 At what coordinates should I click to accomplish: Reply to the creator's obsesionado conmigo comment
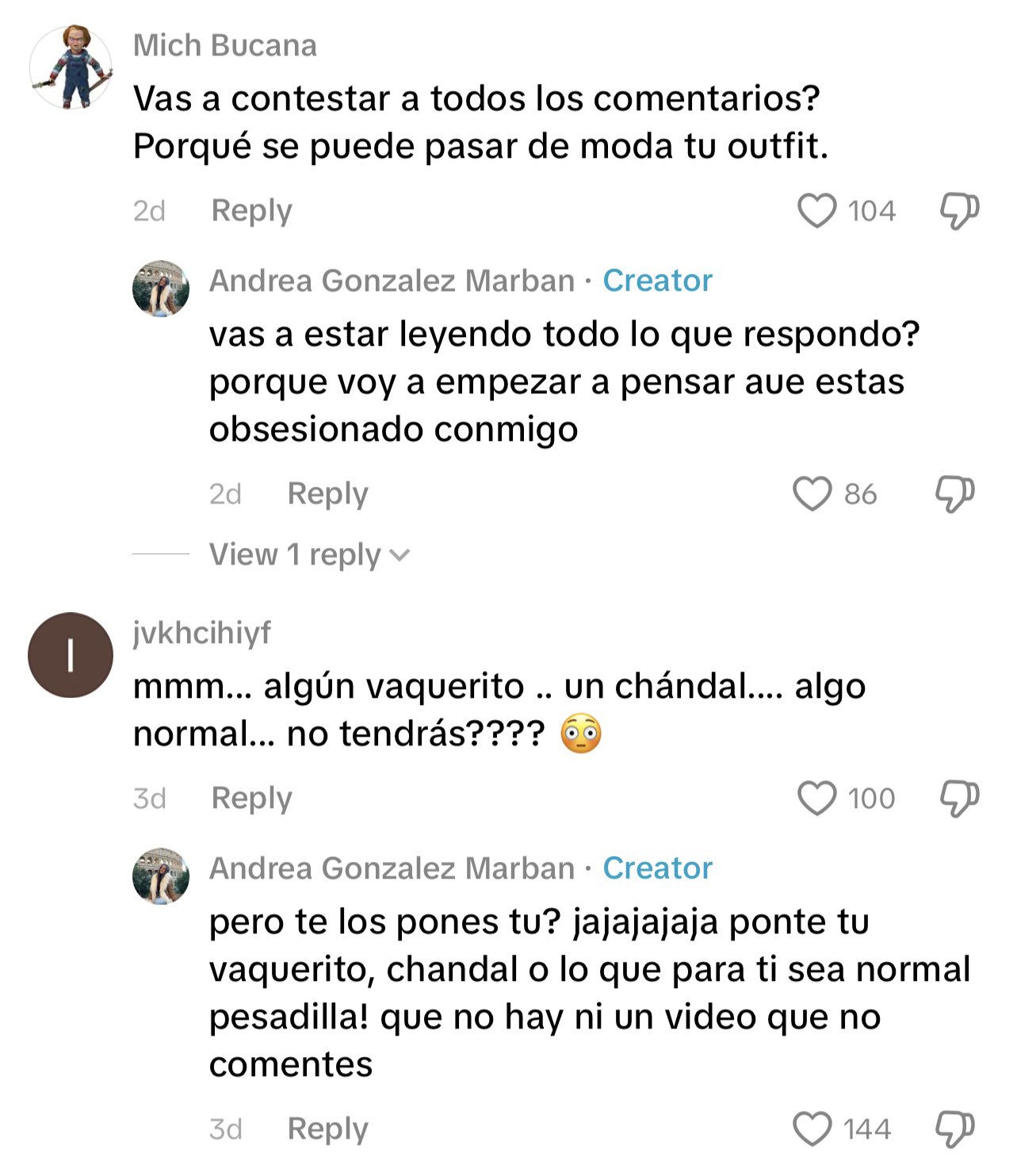[327, 494]
